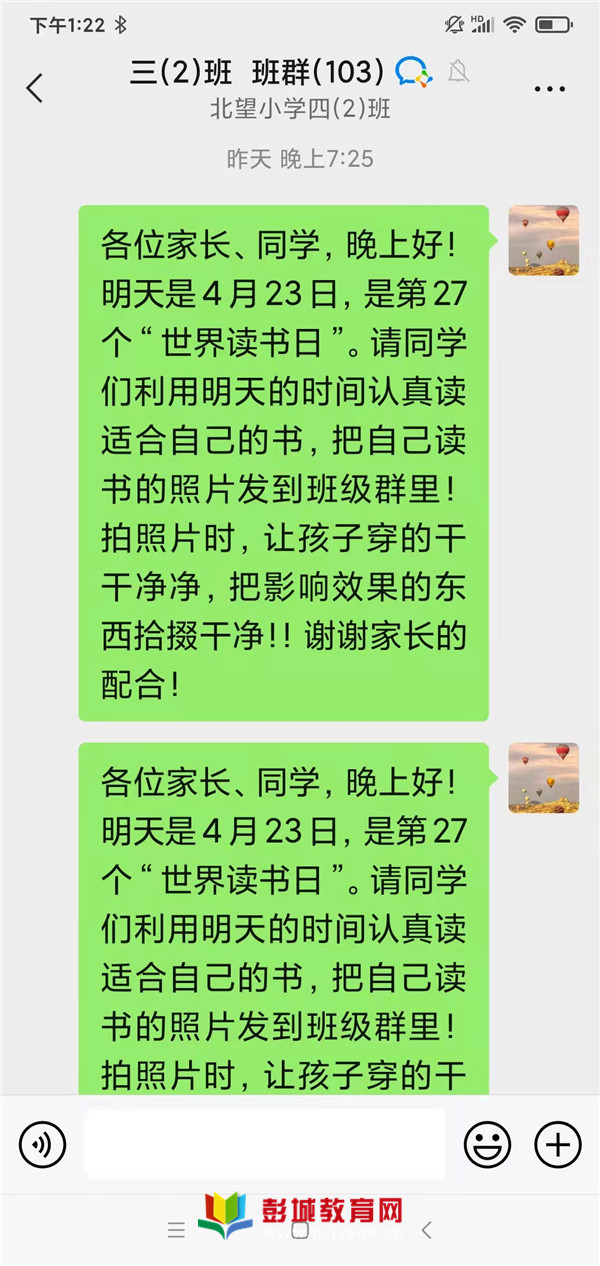The image size is (600, 1266).
Task: Open the emoji sticker panel
Action: tap(487, 1144)
